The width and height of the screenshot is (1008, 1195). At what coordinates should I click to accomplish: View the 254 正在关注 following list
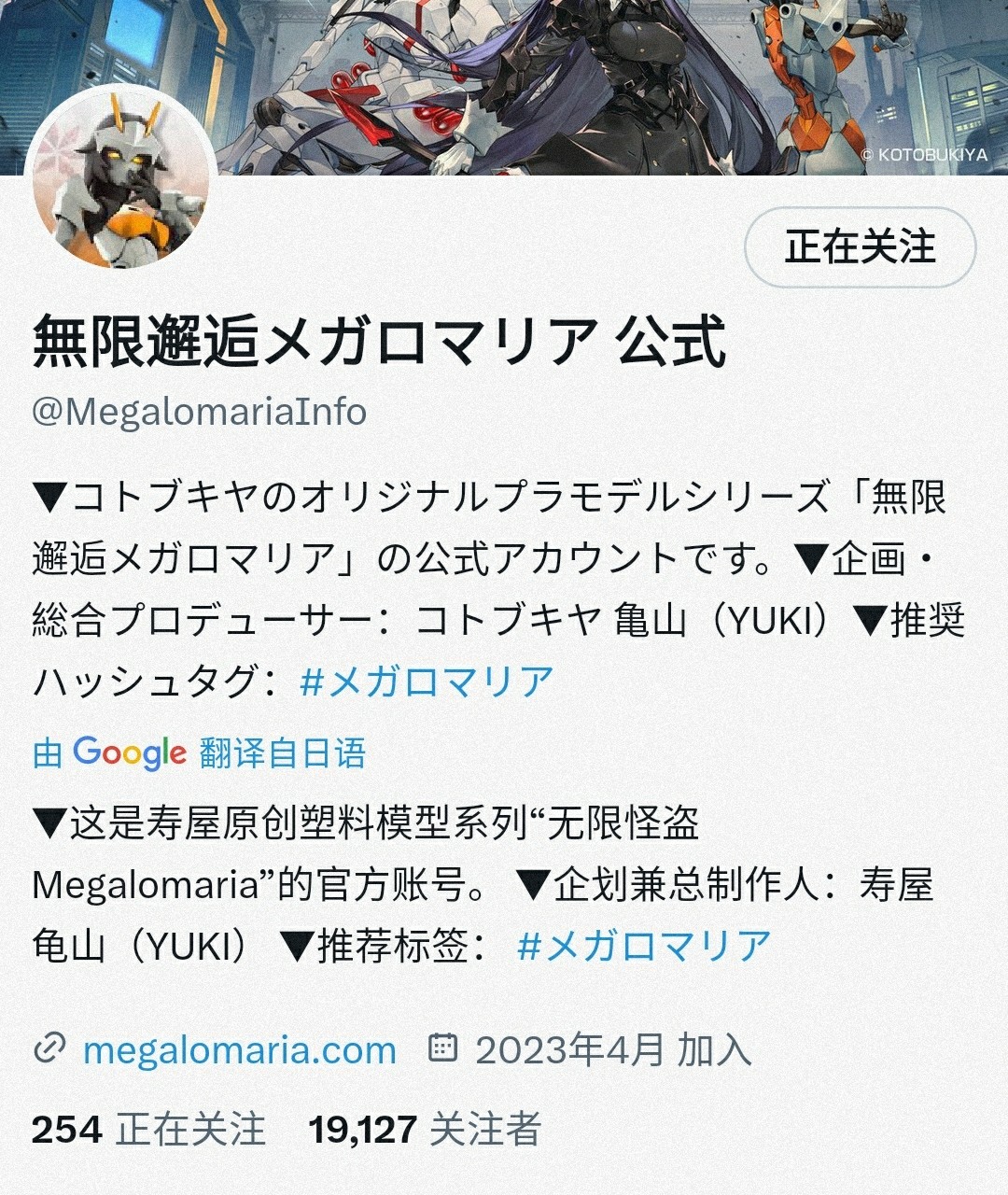coord(149,1130)
